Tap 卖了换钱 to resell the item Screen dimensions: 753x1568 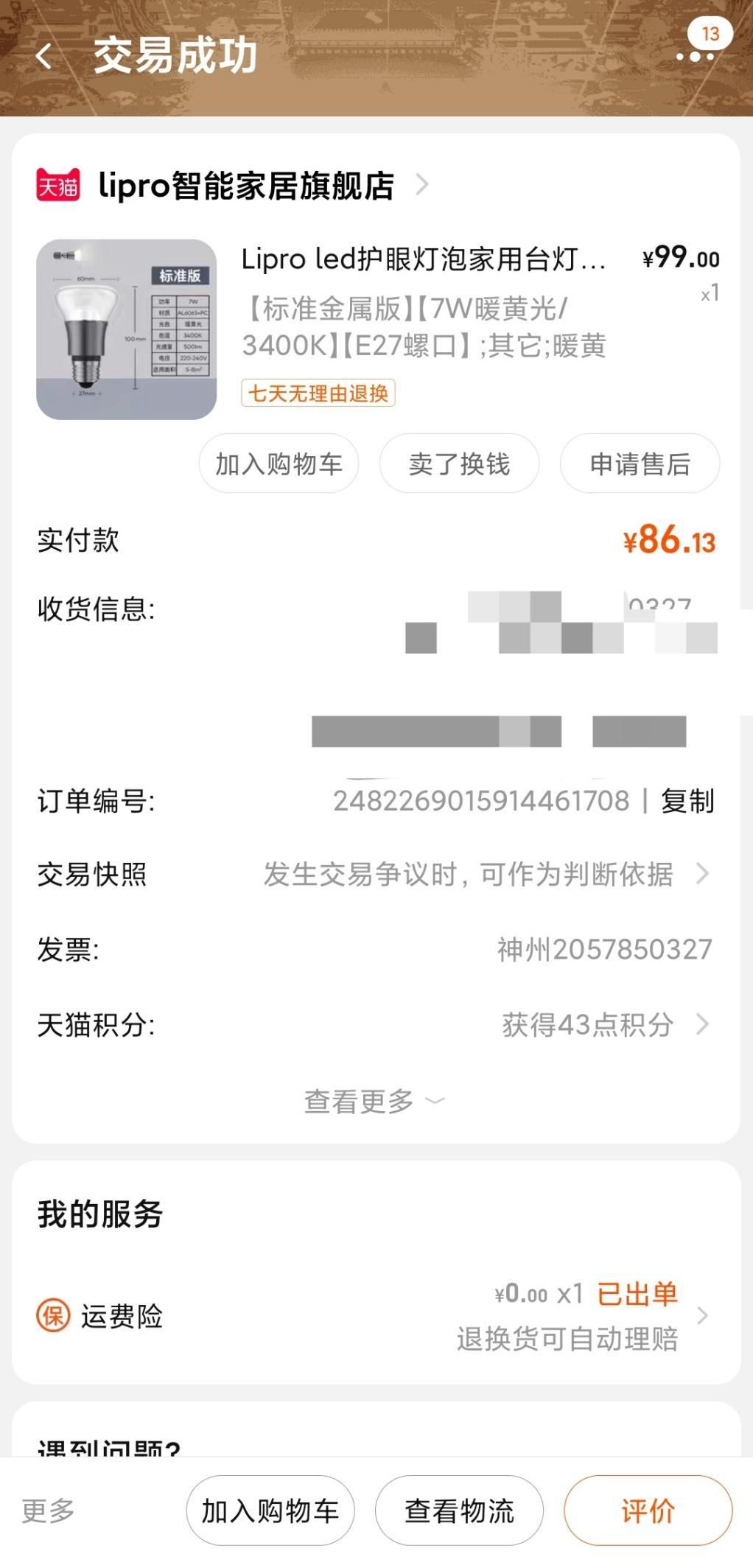[x=459, y=463]
